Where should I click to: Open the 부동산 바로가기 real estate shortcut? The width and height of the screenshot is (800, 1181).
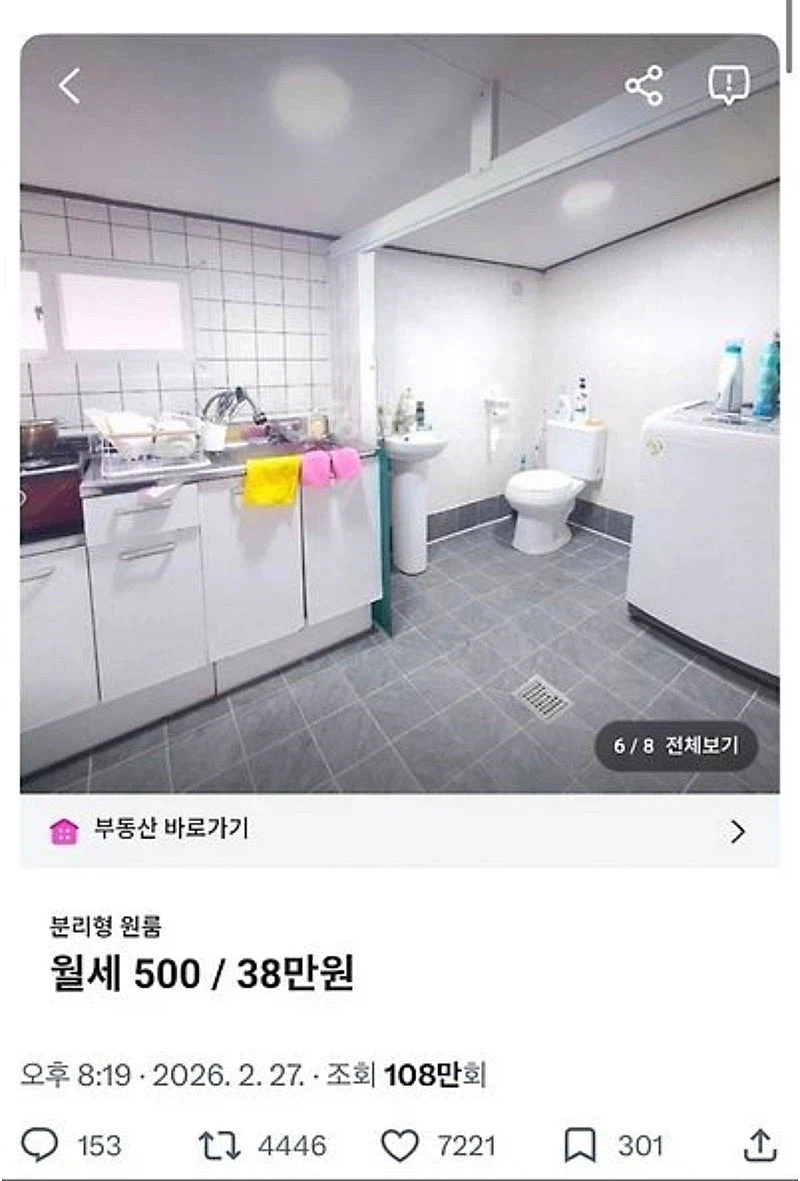point(170,827)
